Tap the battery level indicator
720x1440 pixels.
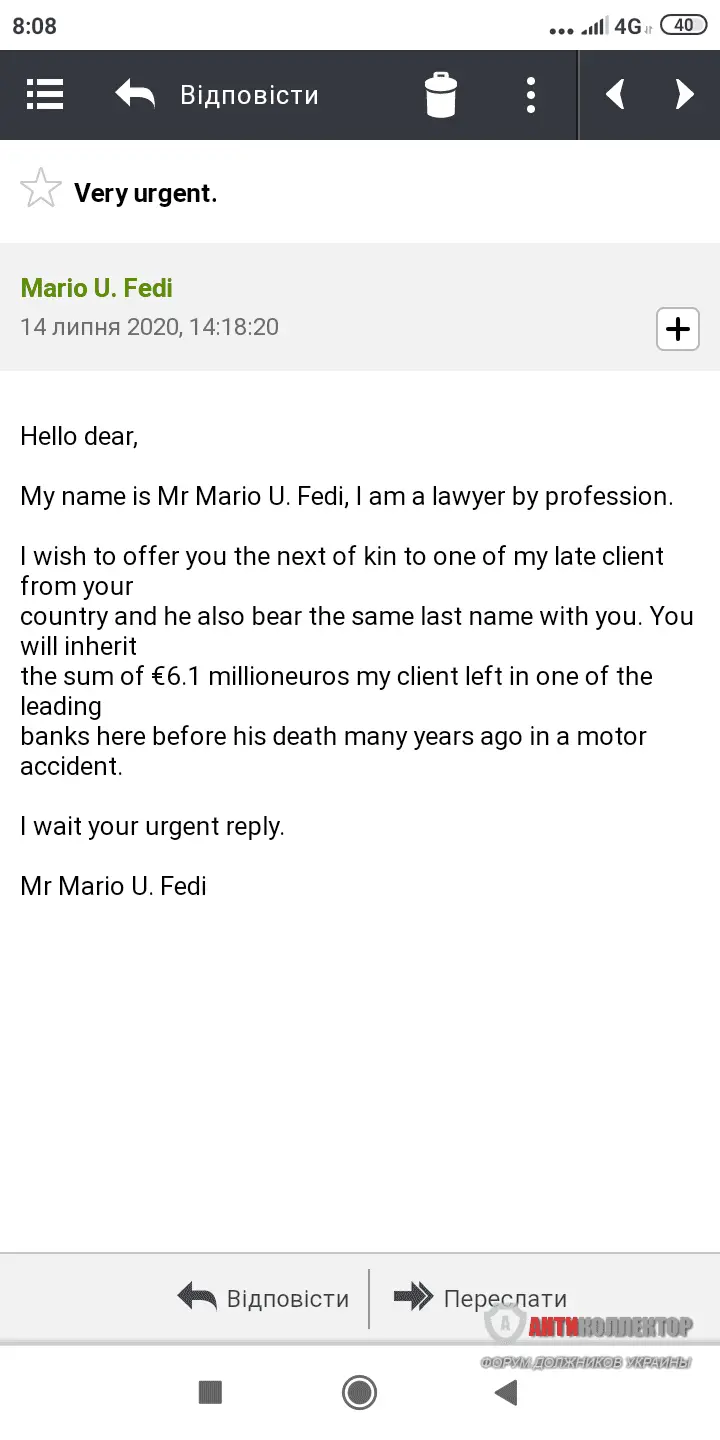[683, 25]
